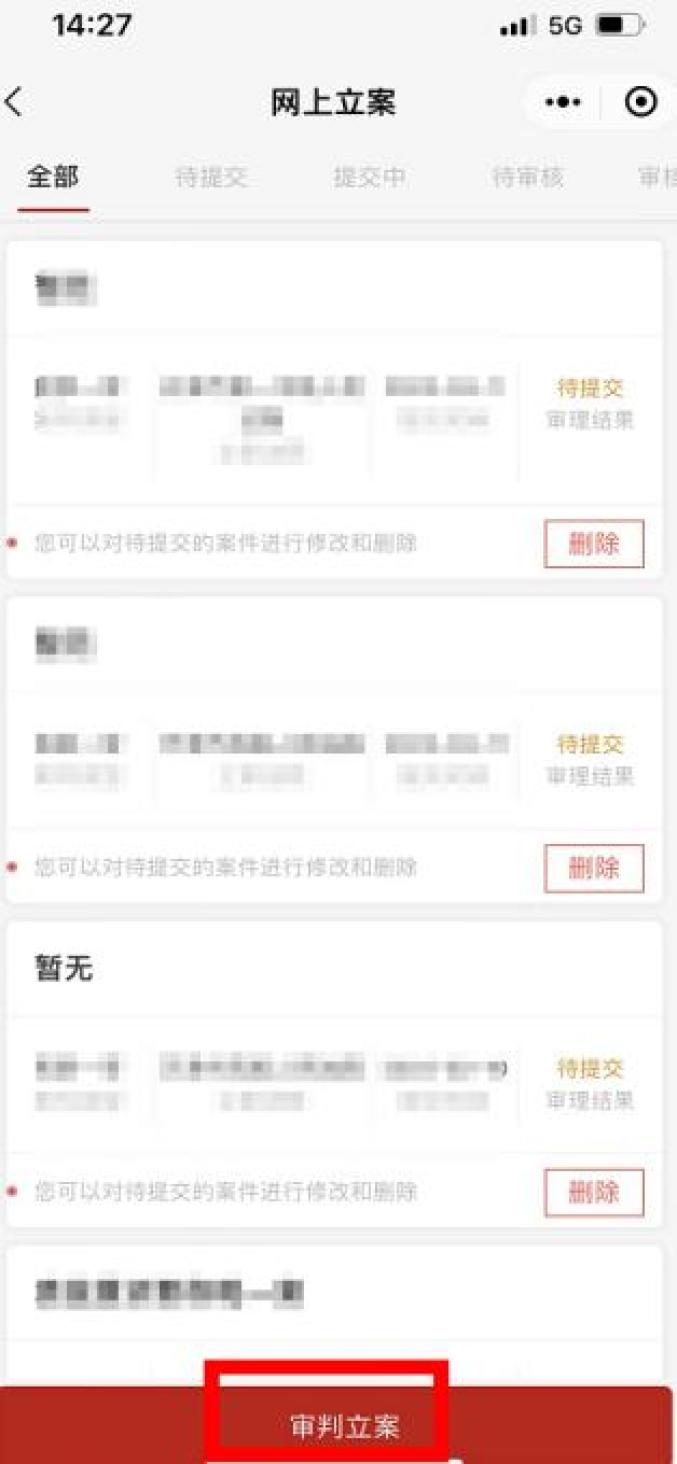Viewport: 677px width, 1464px height.
Task: Select the 提交中 tab
Action: pos(369,178)
